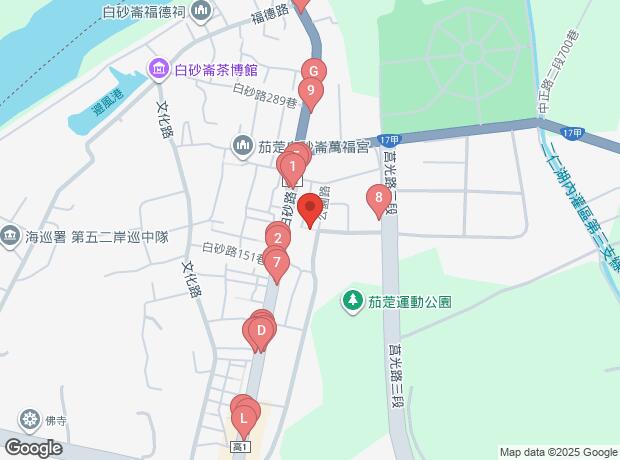
Task: Select 茄萣運動公園 park marker
Action: point(352,299)
